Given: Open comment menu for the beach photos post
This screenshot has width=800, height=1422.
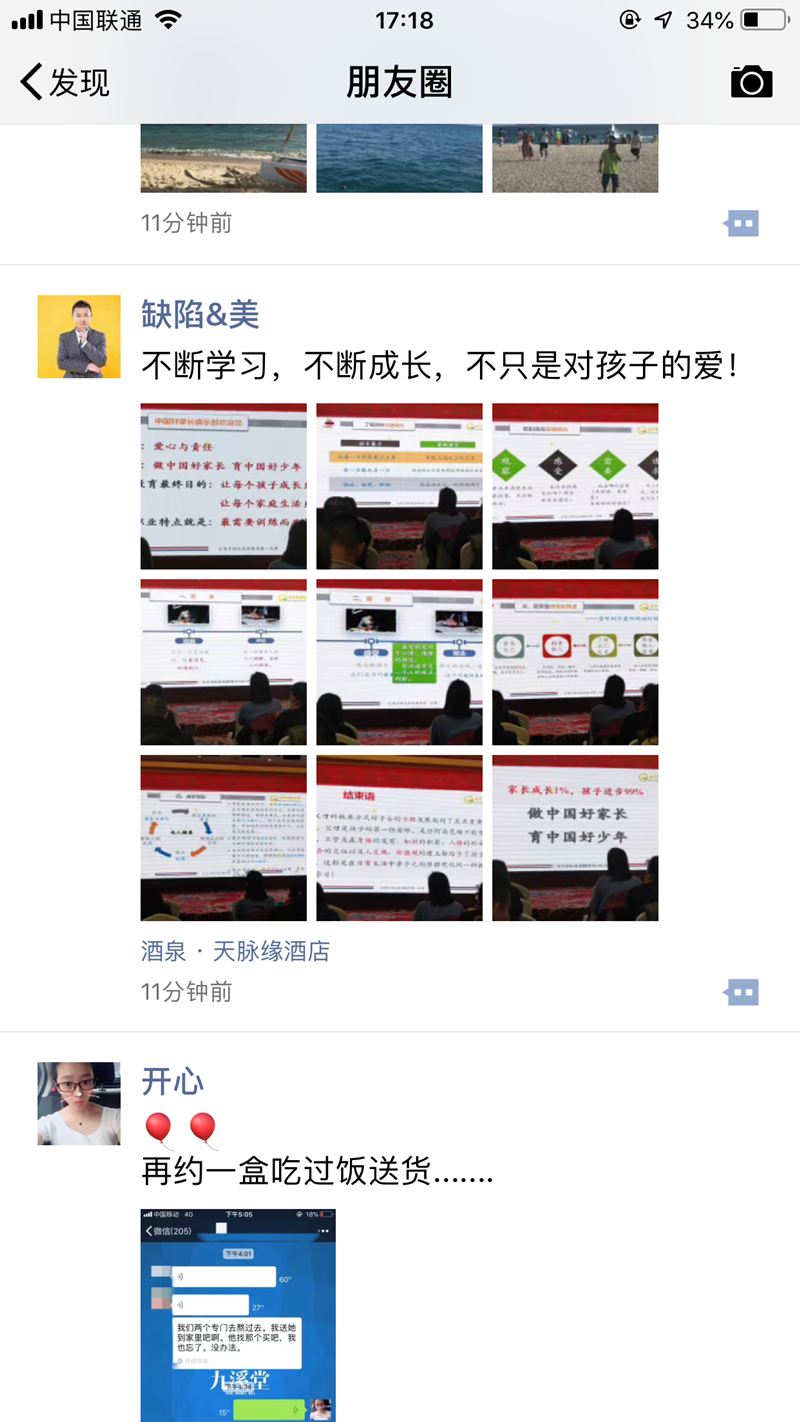Looking at the screenshot, I should click(x=742, y=223).
